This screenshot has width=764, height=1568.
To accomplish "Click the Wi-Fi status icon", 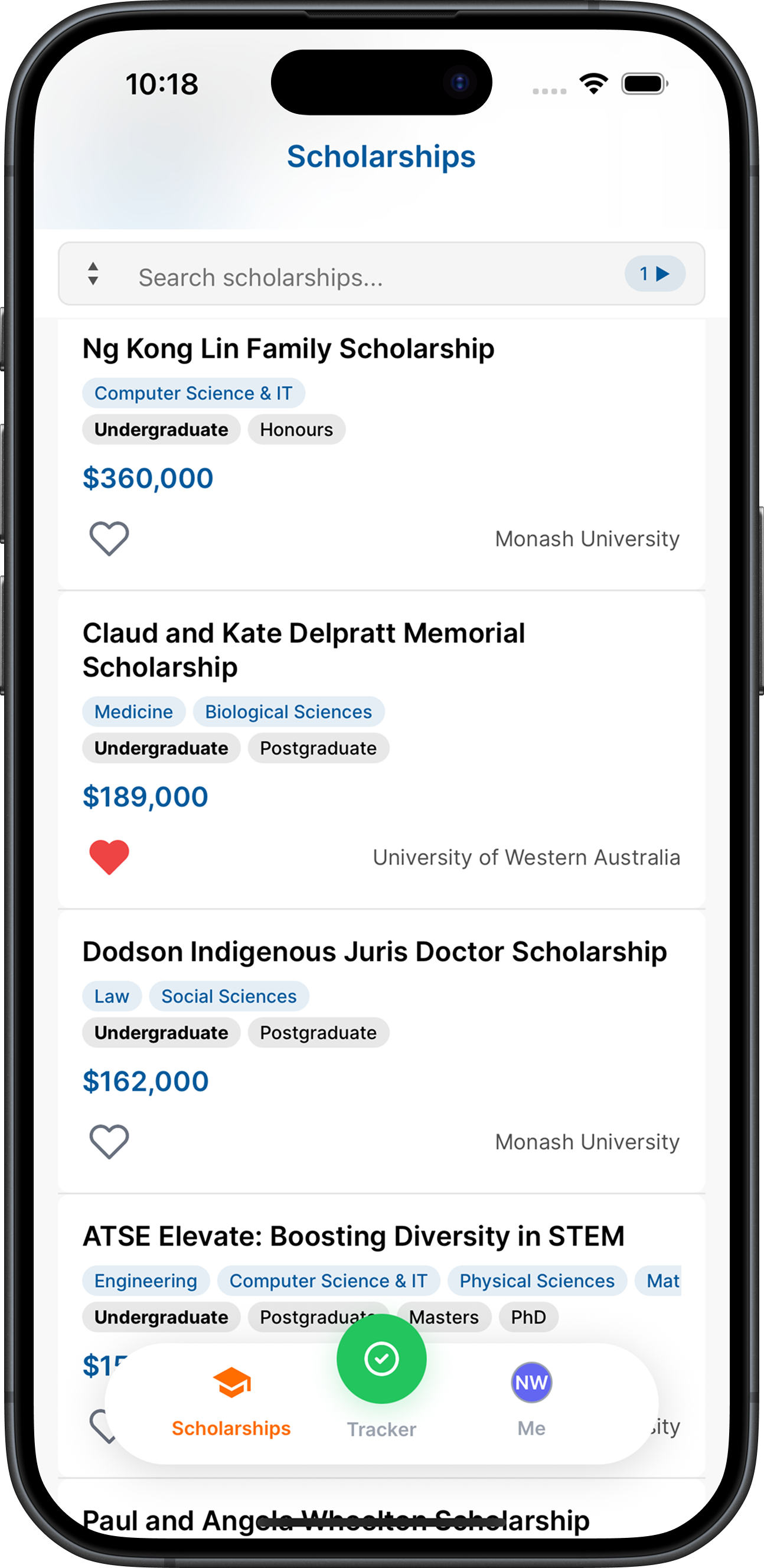I will tap(592, 83).
